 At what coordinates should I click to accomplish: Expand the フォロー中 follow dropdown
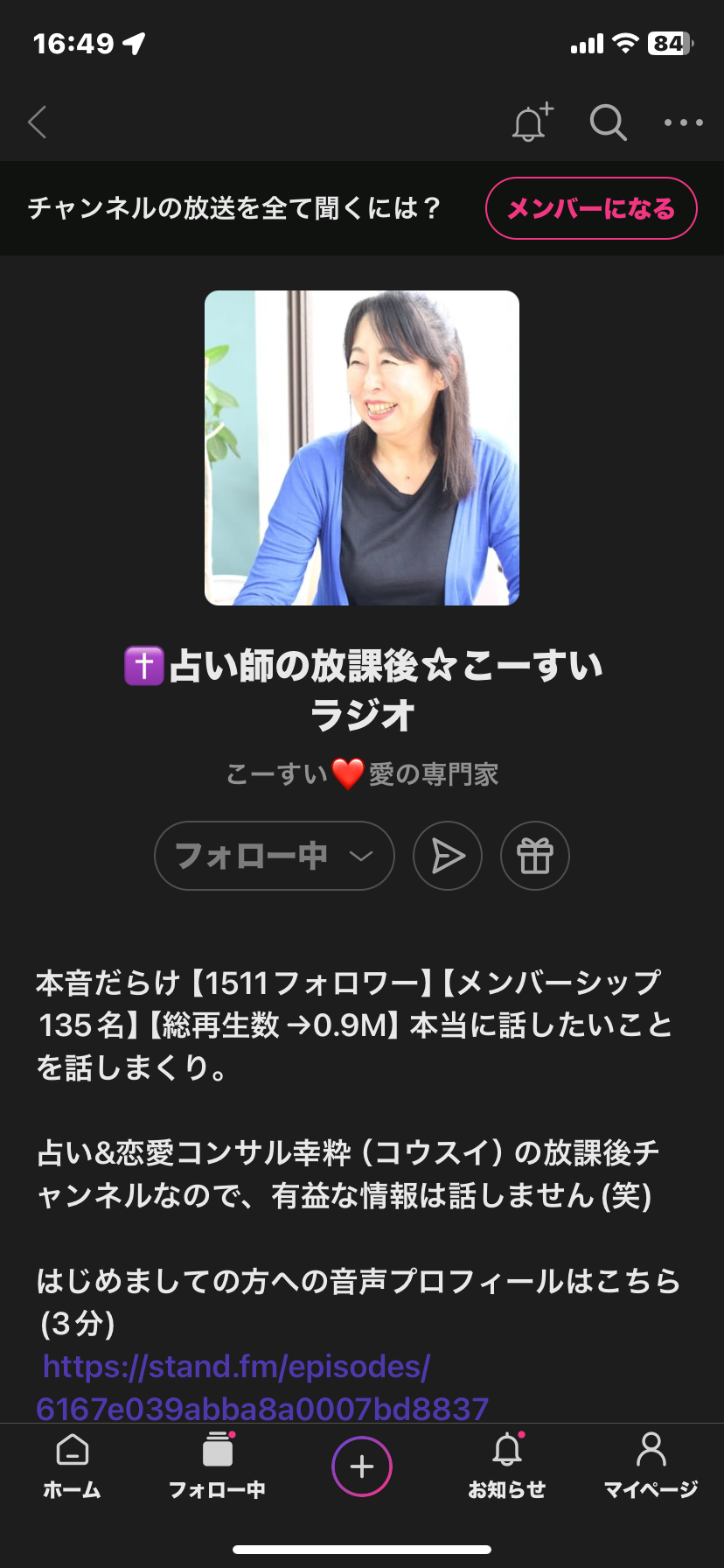click(x=274, y=856)
